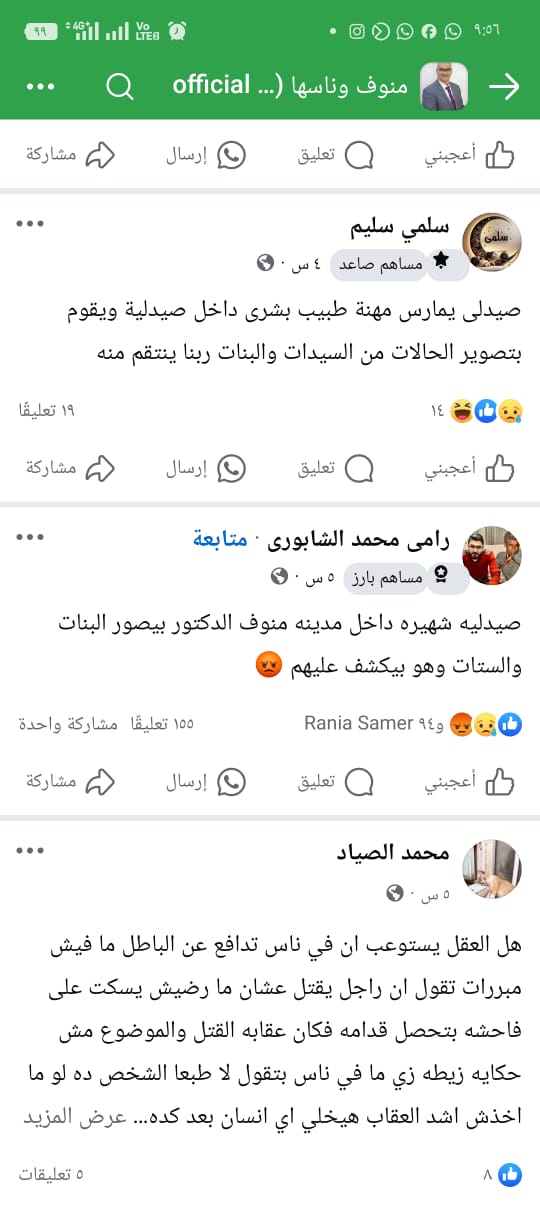Share سلمي سليم's post

click(x=70, y=468)
